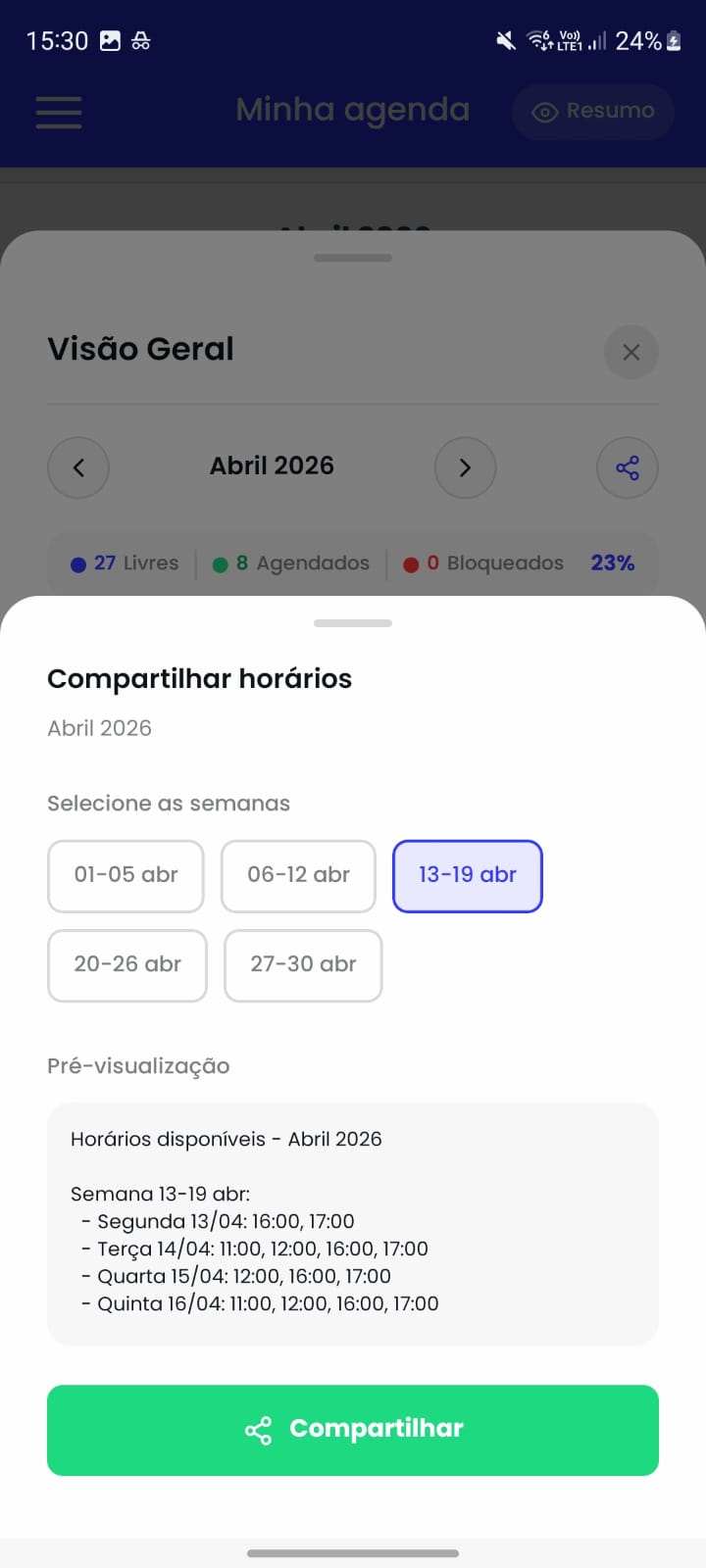Tap the drag handle of the Compartilhar horários sheet

(x=352, y=622)
